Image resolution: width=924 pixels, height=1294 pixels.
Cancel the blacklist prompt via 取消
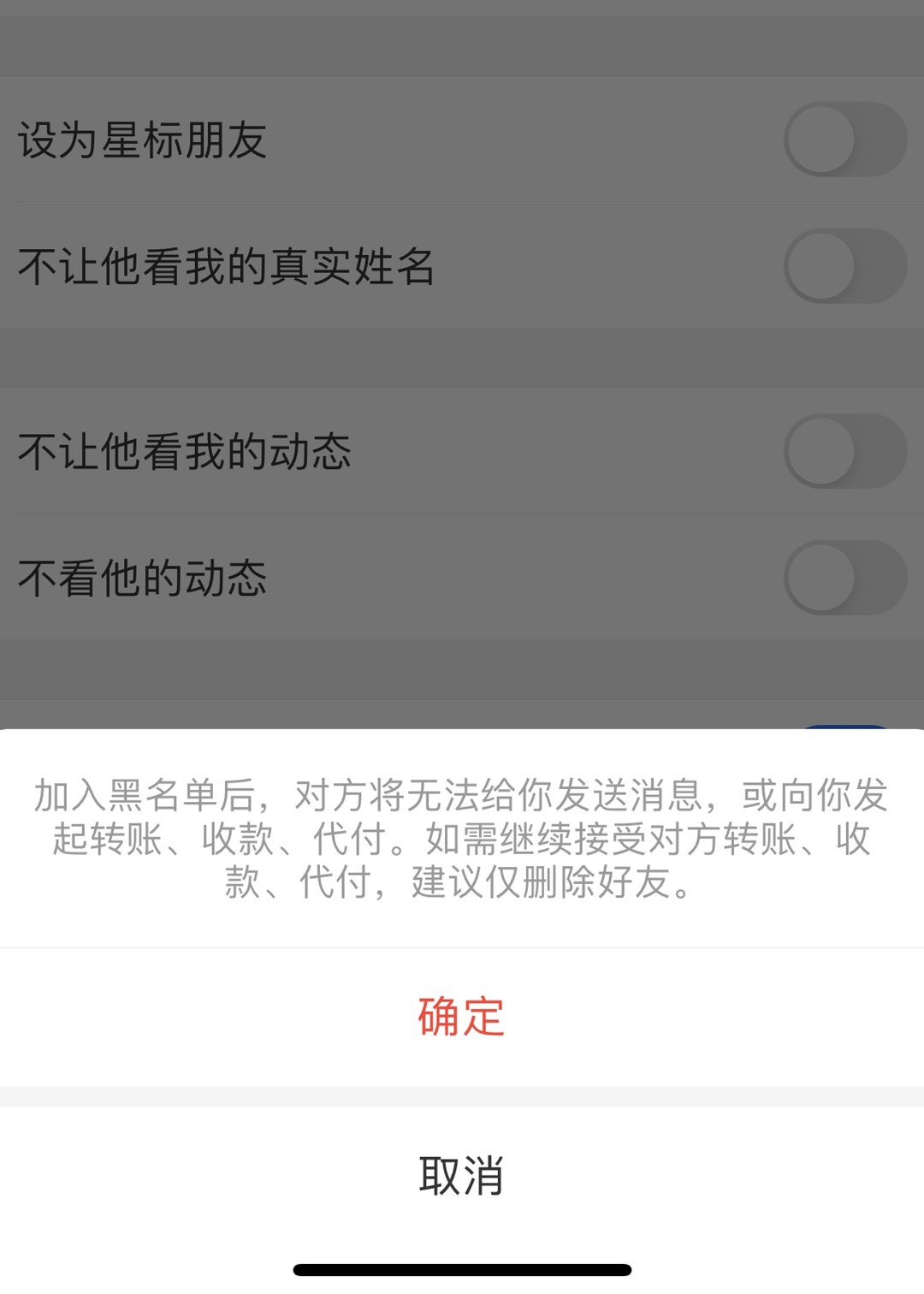(461, 1175)
